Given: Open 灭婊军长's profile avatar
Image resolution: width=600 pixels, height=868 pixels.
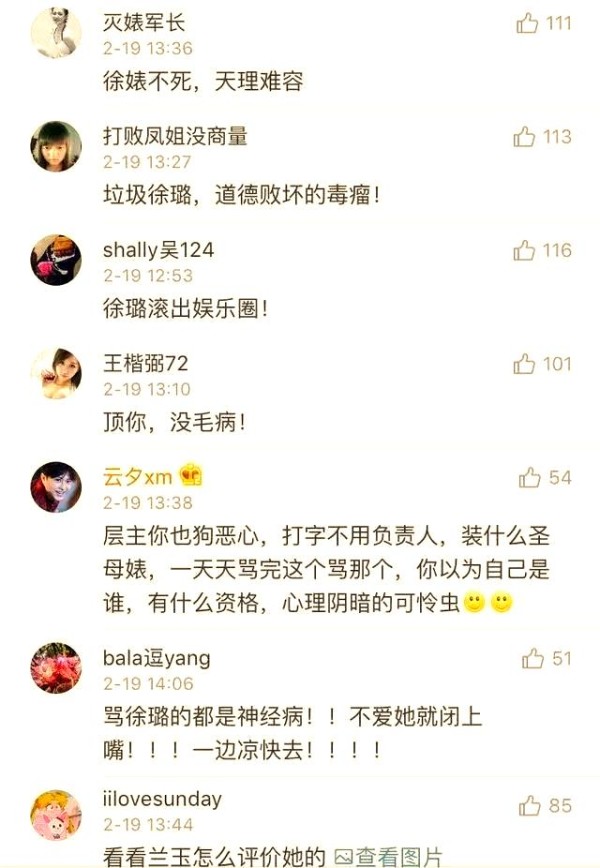Looking at the screenshot, I should (56, 33).
